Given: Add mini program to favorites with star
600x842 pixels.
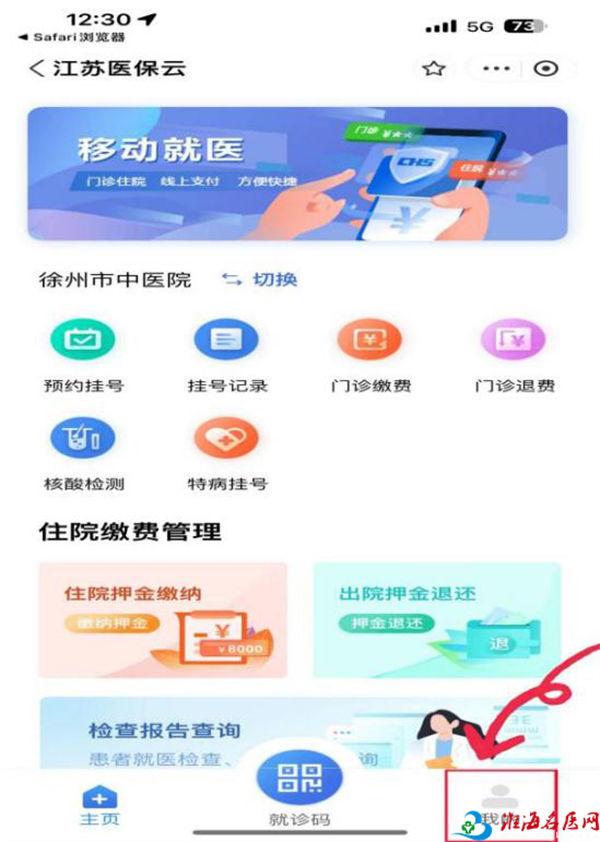Looking at the screenshot, I should point(433,68).
